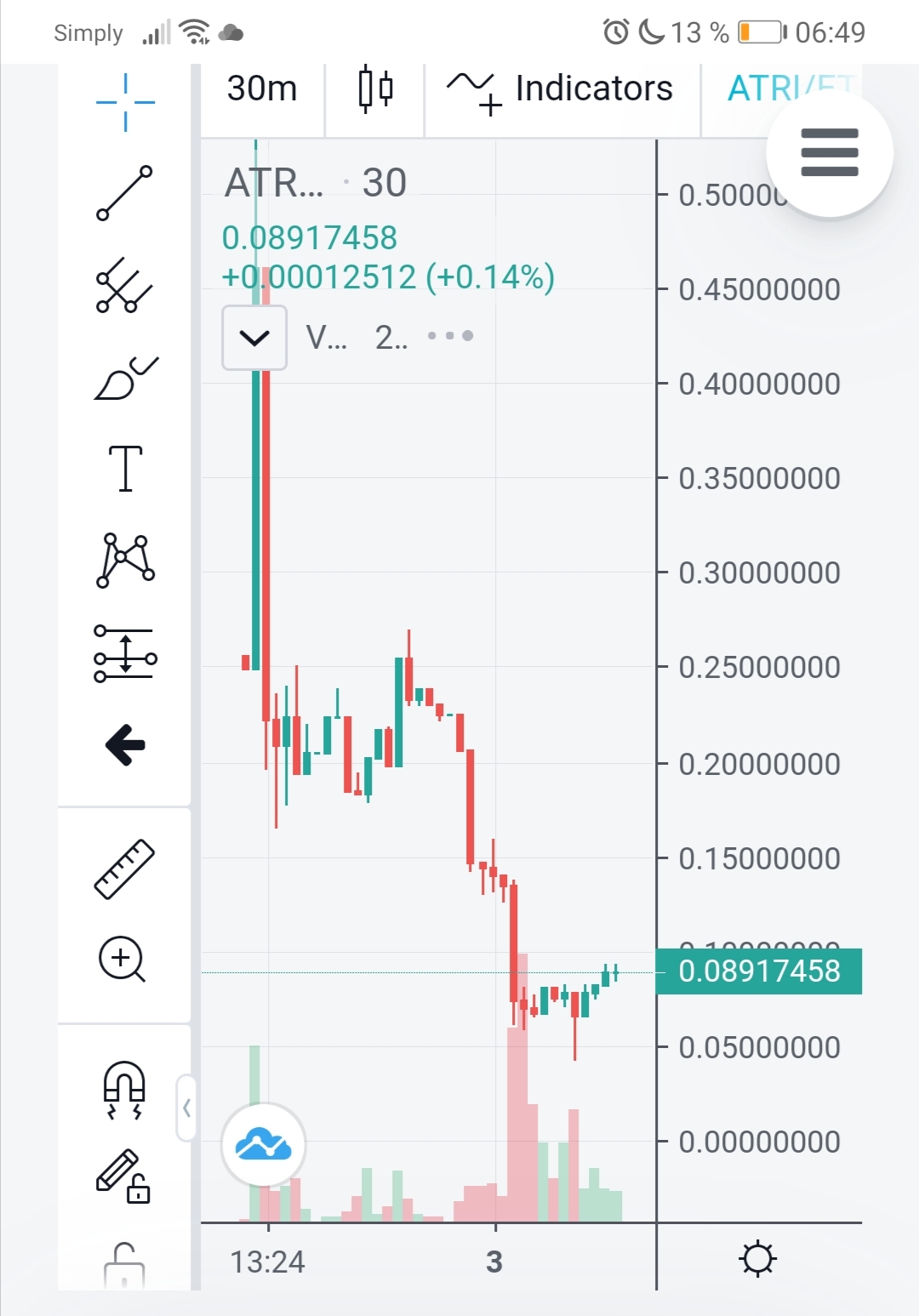Select the crosshair cursor tool

[125, 103]
